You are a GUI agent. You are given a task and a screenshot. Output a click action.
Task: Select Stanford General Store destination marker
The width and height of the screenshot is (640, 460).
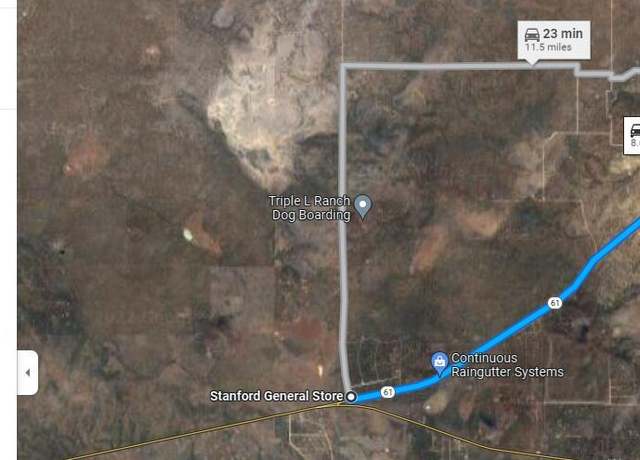click(351, 397)
